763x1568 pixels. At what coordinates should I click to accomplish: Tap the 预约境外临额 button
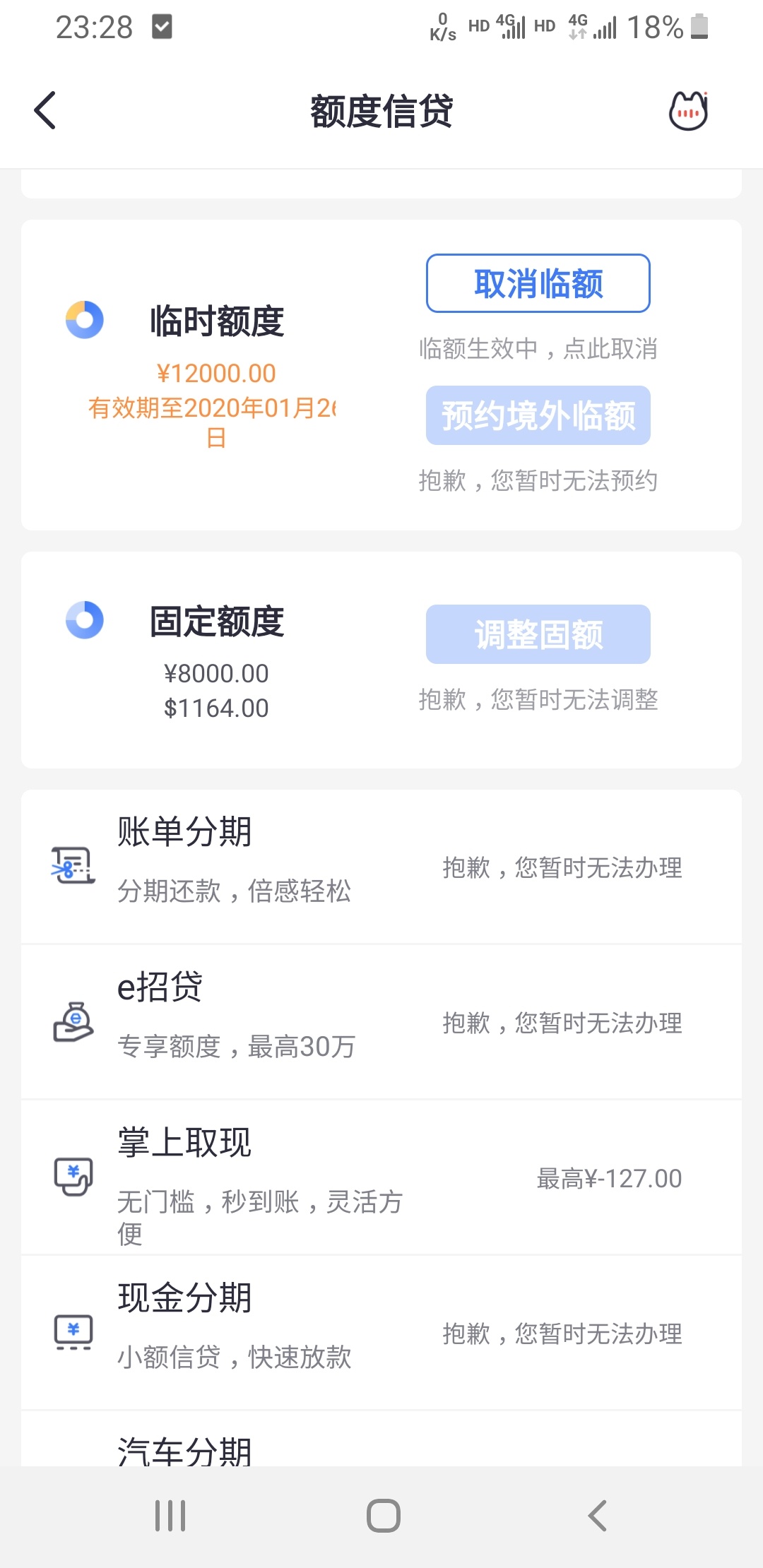point(538,415)
